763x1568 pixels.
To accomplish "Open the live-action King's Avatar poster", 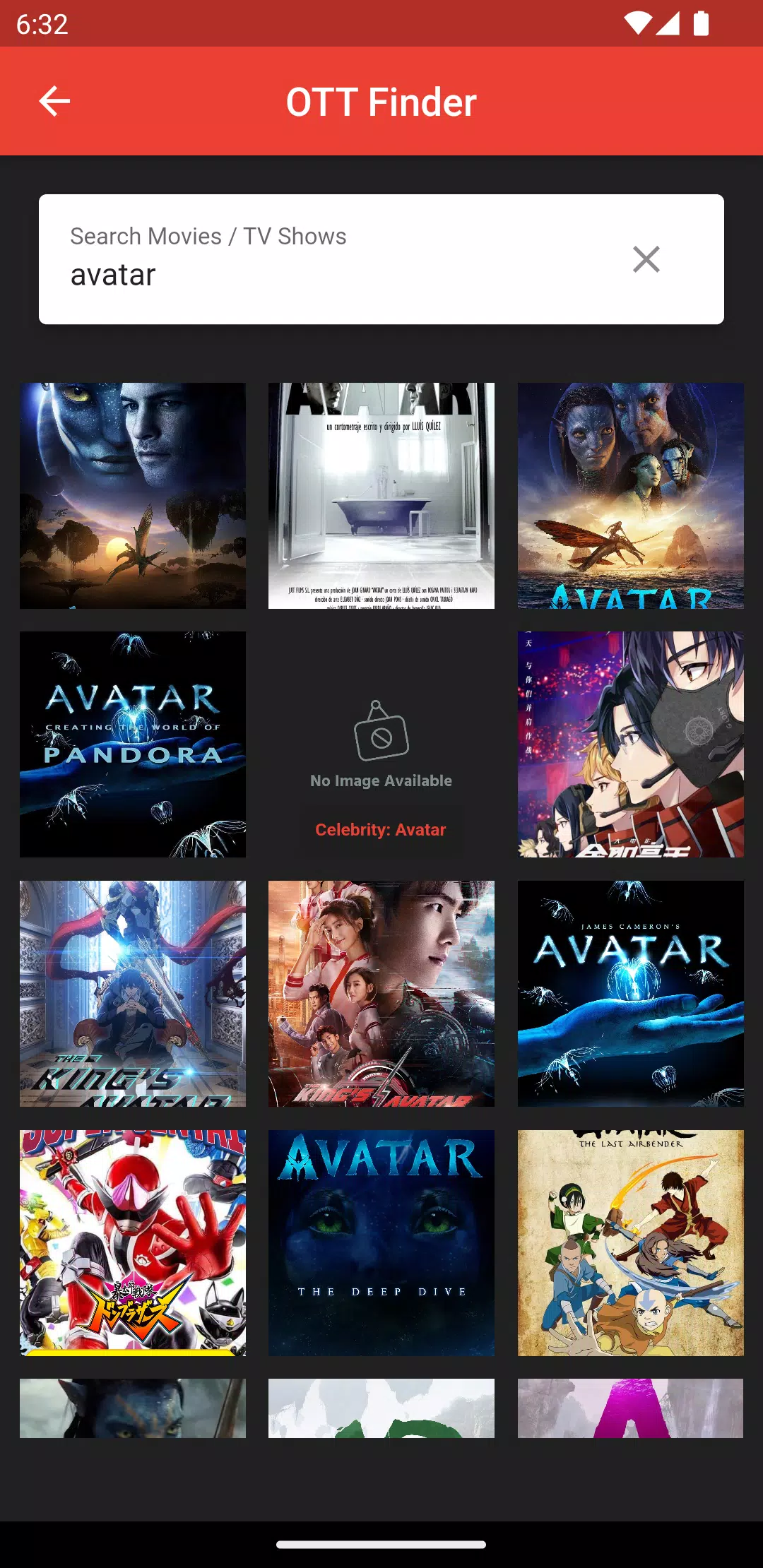I will 381,994.
